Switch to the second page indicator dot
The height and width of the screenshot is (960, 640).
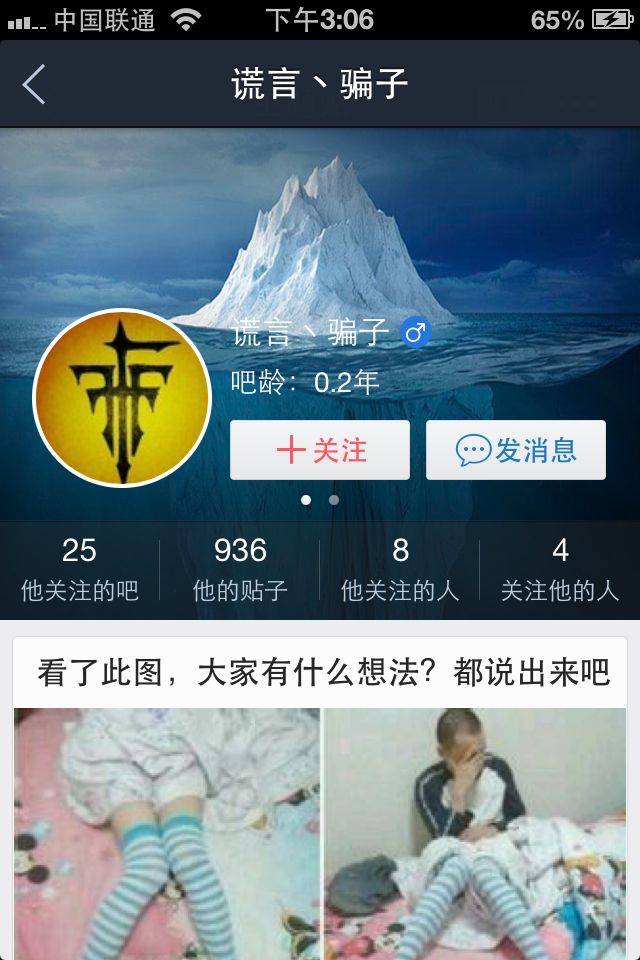click(x=334, y=500)
